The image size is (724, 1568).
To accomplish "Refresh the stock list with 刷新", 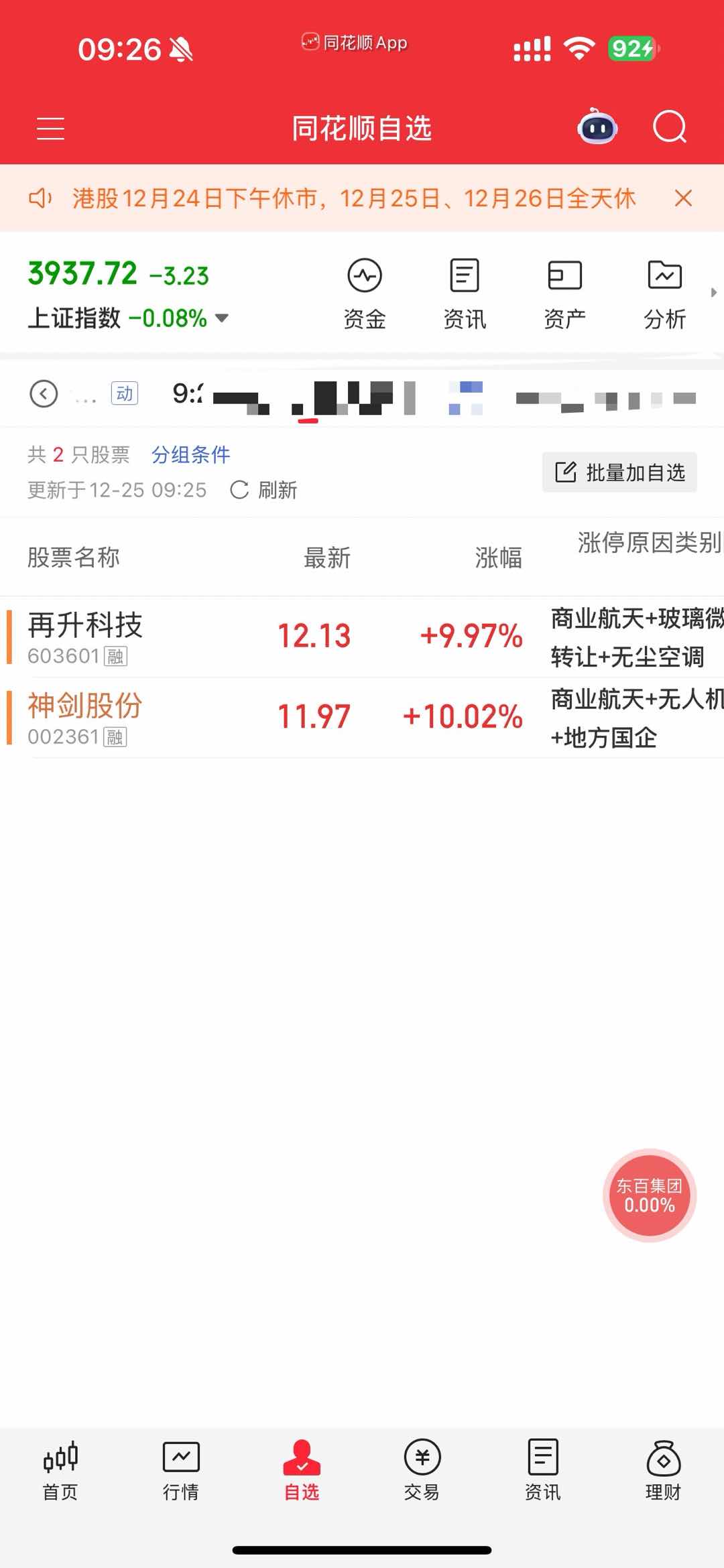I will tap(264, 490).
